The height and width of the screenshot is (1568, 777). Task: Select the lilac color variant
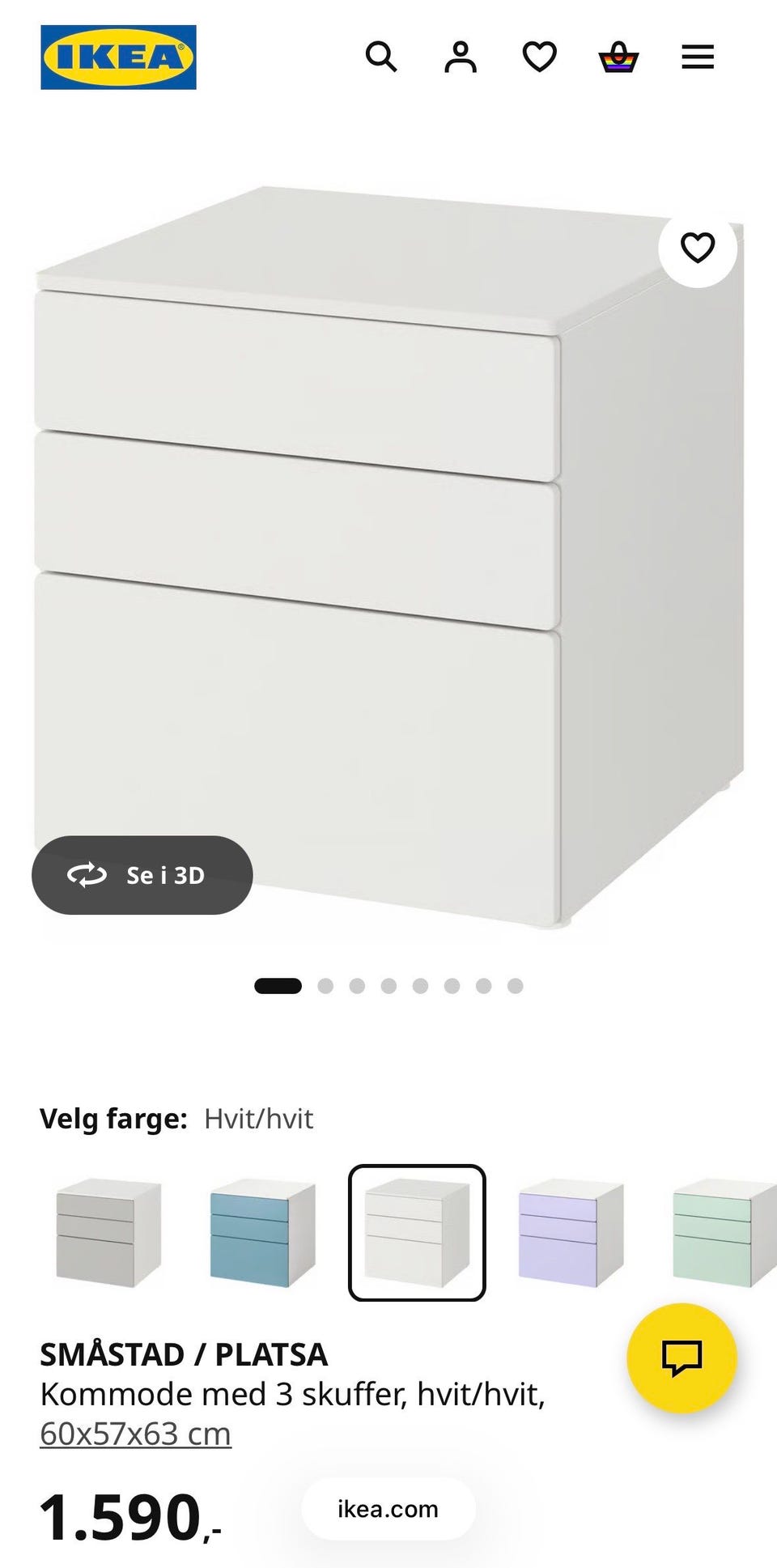571,1232
